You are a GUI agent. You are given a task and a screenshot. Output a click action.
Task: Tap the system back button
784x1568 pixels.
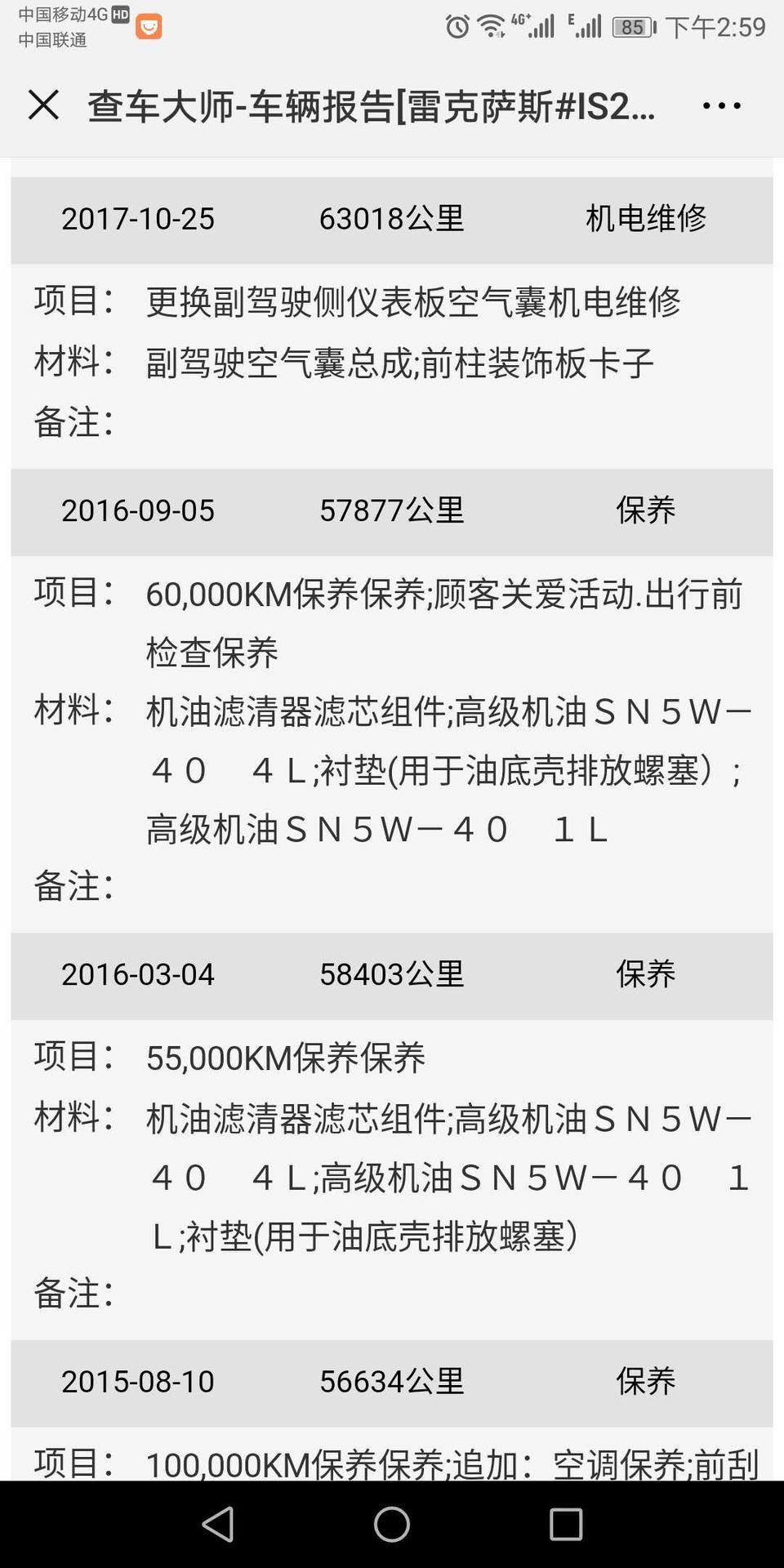click(x=218, y=1523)
